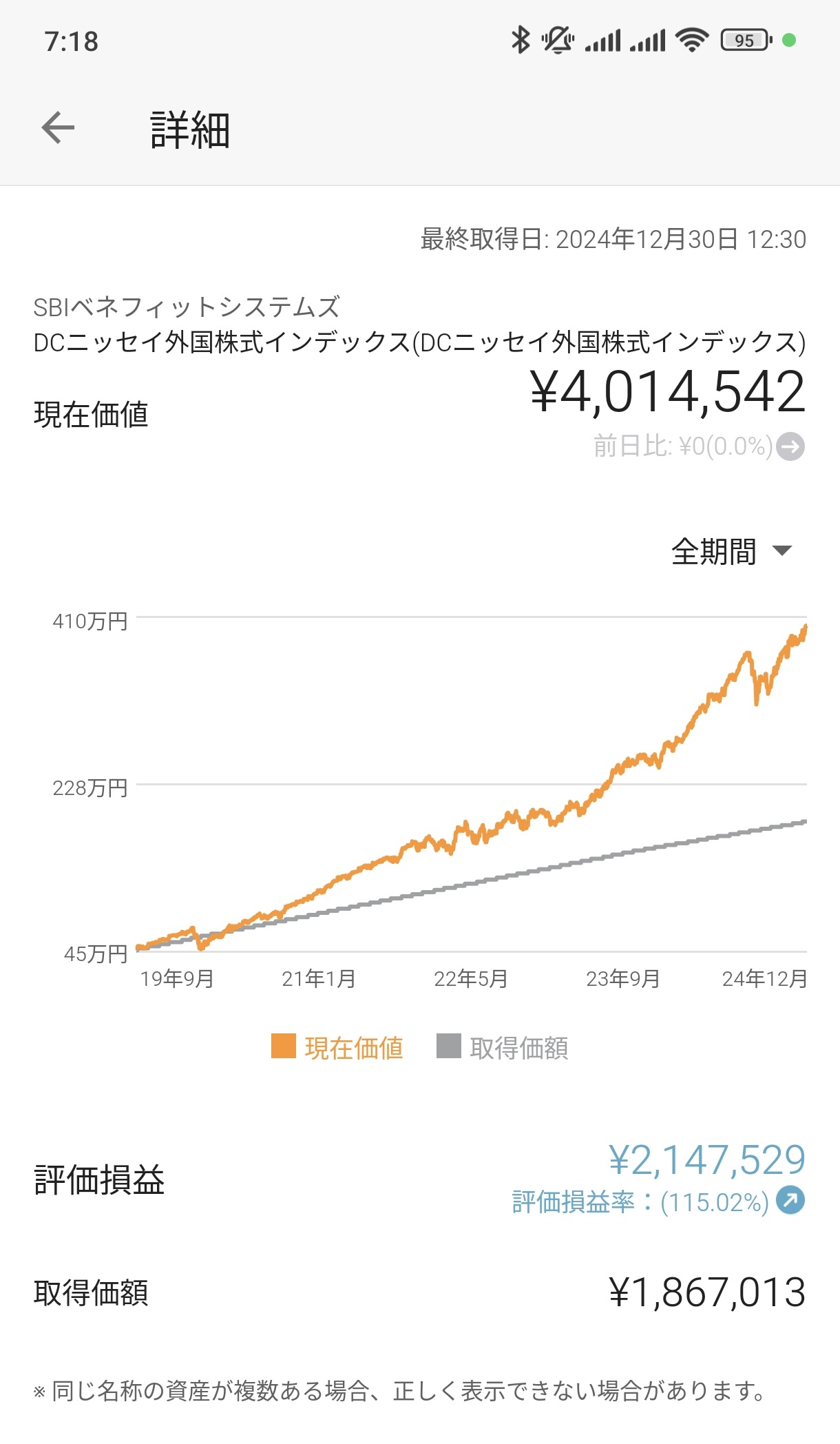This screenshot has height=1444, width=840.
Task: Toggle the 現在価値 chart legend
Action: coord(337,1047)
